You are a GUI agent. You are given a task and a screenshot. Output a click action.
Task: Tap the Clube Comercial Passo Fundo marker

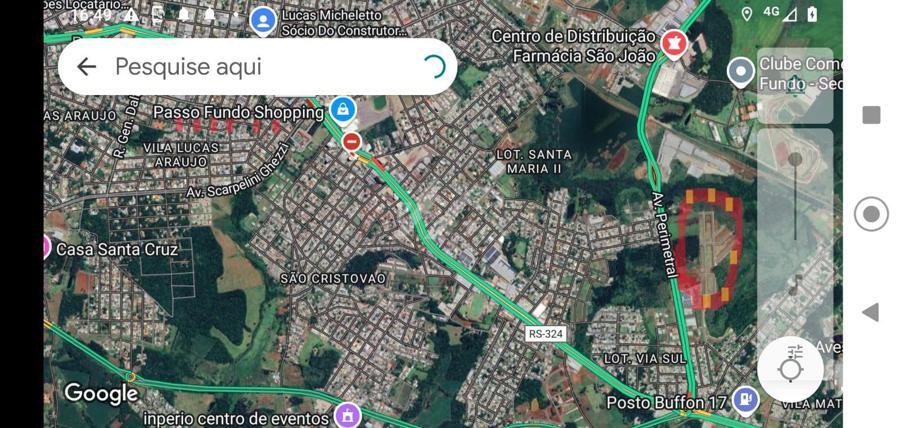[x=740, y=71]
